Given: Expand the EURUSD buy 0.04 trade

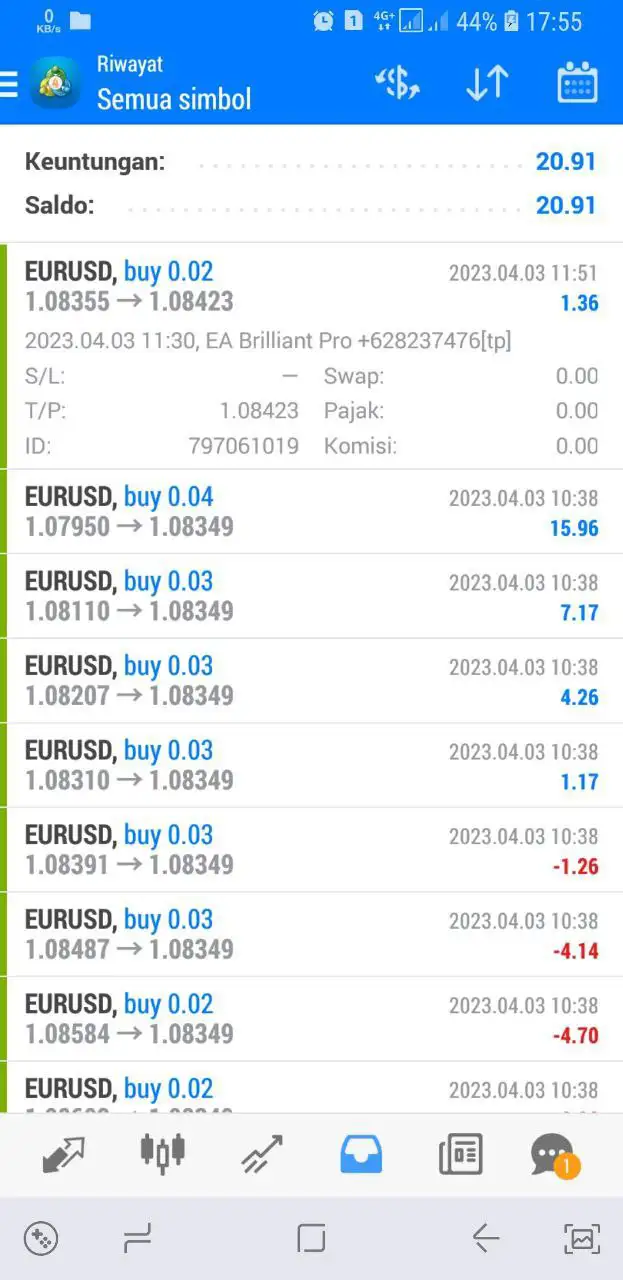Looking at the screenshot, I should 312,512.
